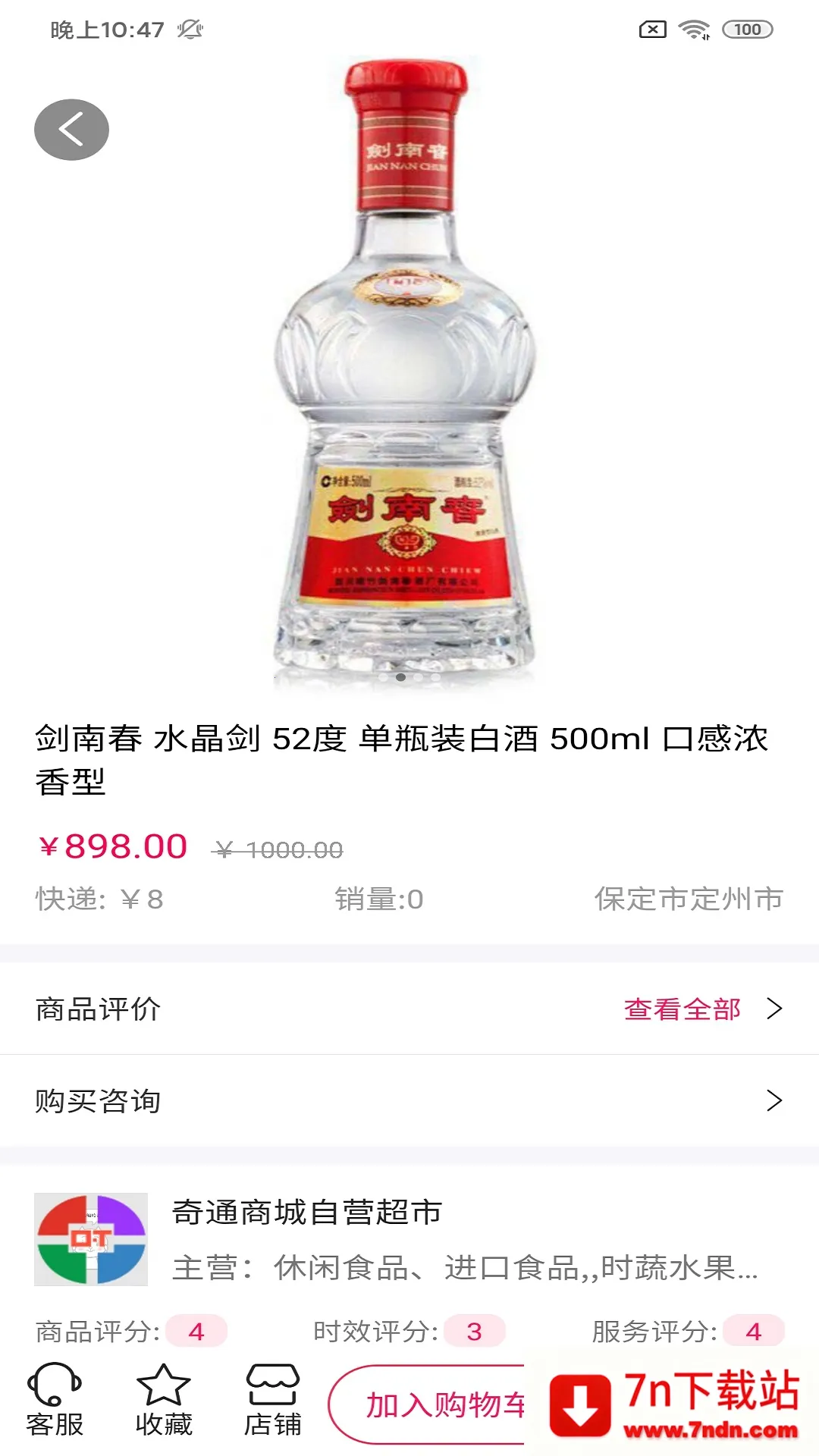Open the 购买咨询 purchase inquiry row
The height and width of the screenshot is (1456, 819).
(409, 1100)
